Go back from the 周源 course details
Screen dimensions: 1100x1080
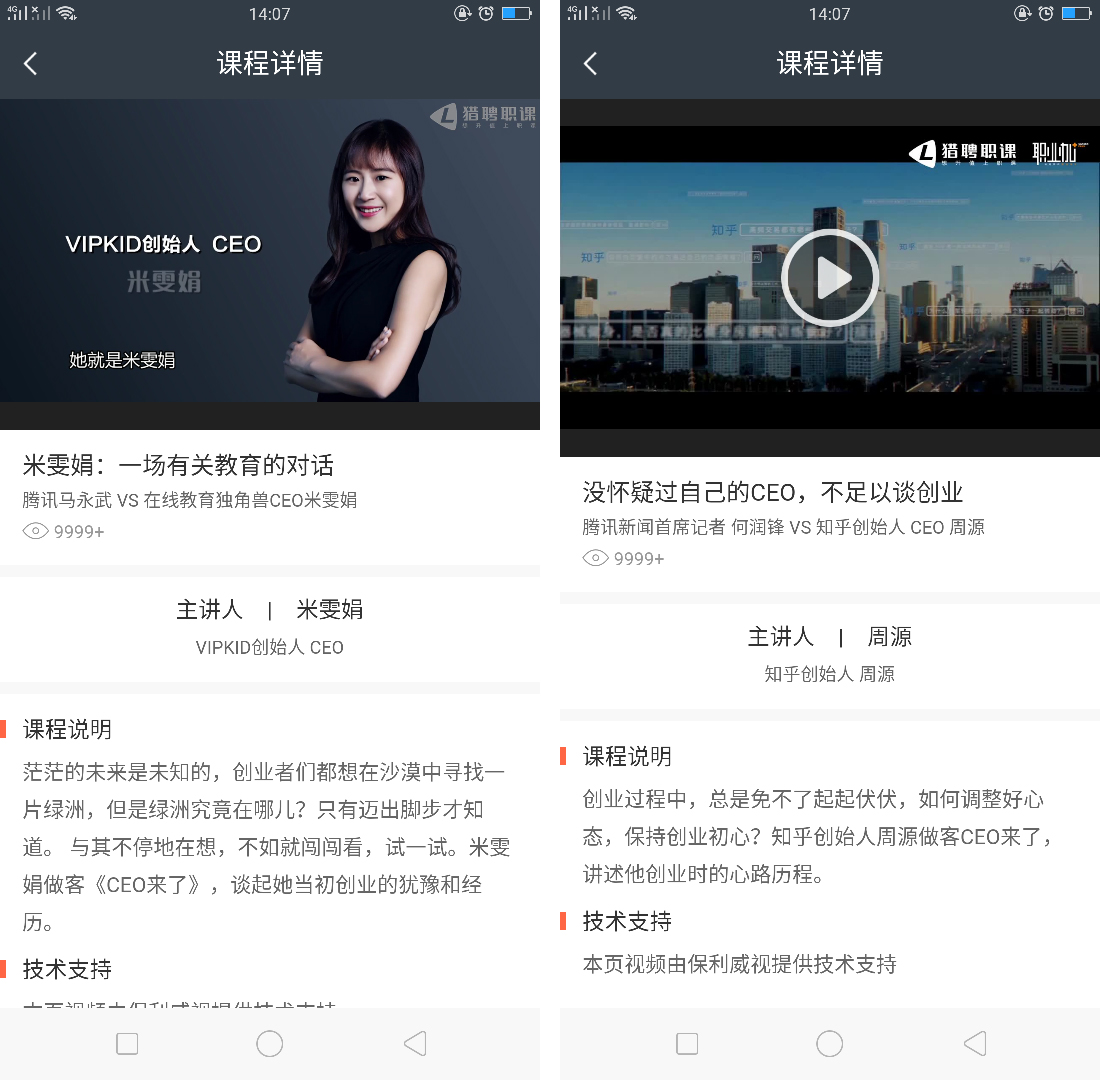tap(591, 64)
